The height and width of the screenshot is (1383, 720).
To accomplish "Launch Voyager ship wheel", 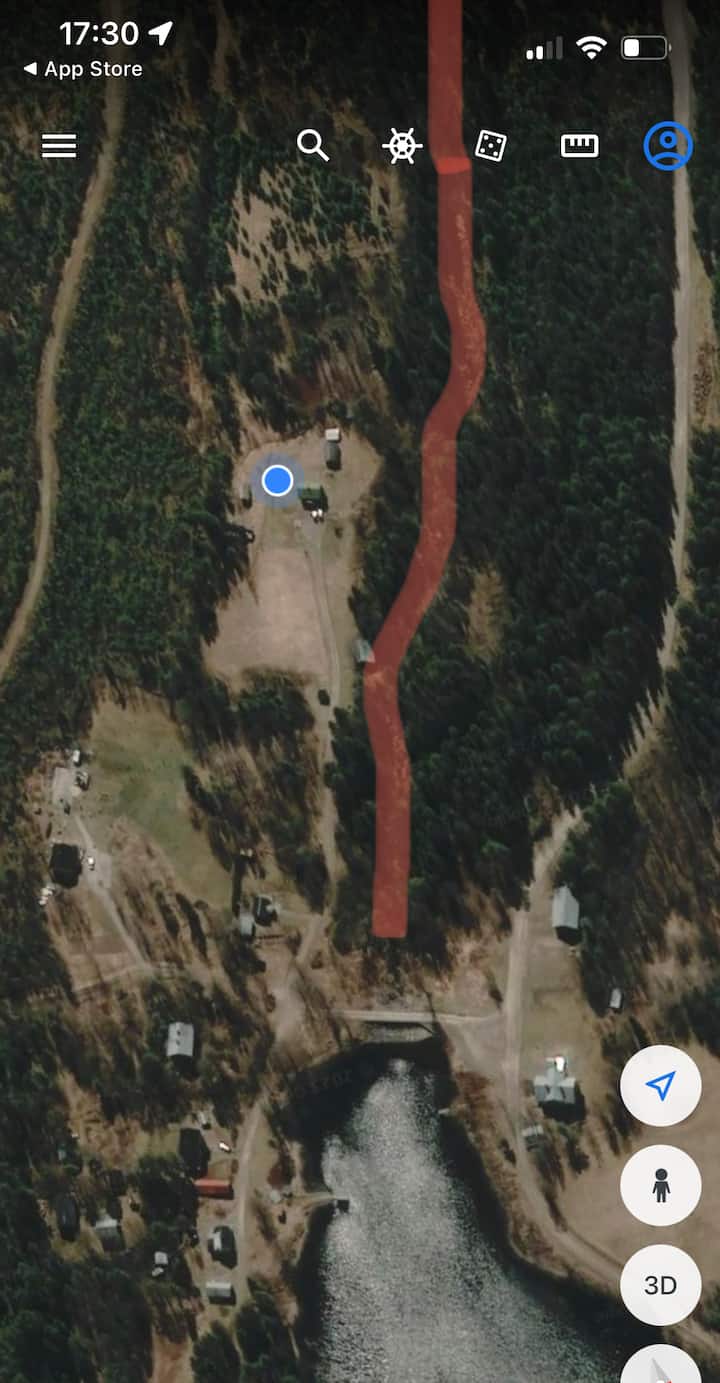I will (402, 146).
